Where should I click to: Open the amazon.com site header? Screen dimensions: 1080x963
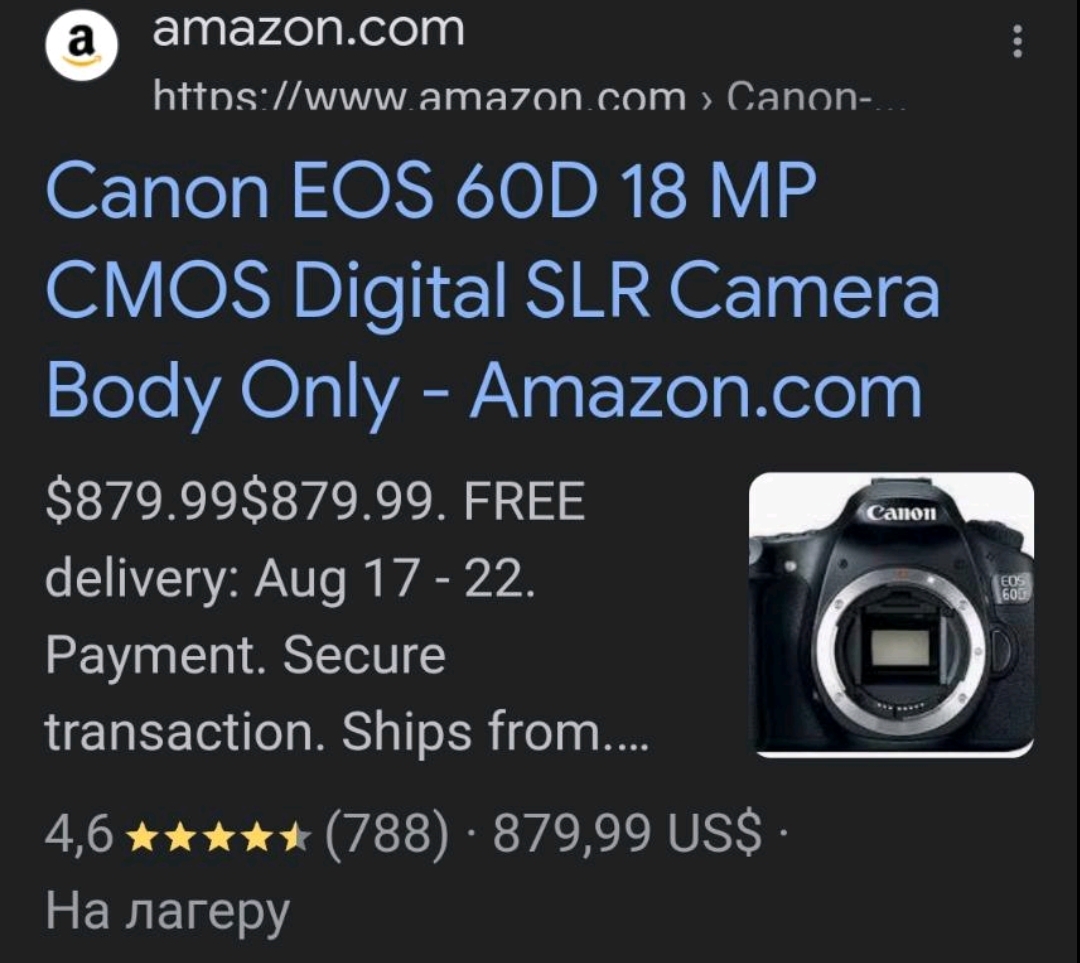pos(308,30)
